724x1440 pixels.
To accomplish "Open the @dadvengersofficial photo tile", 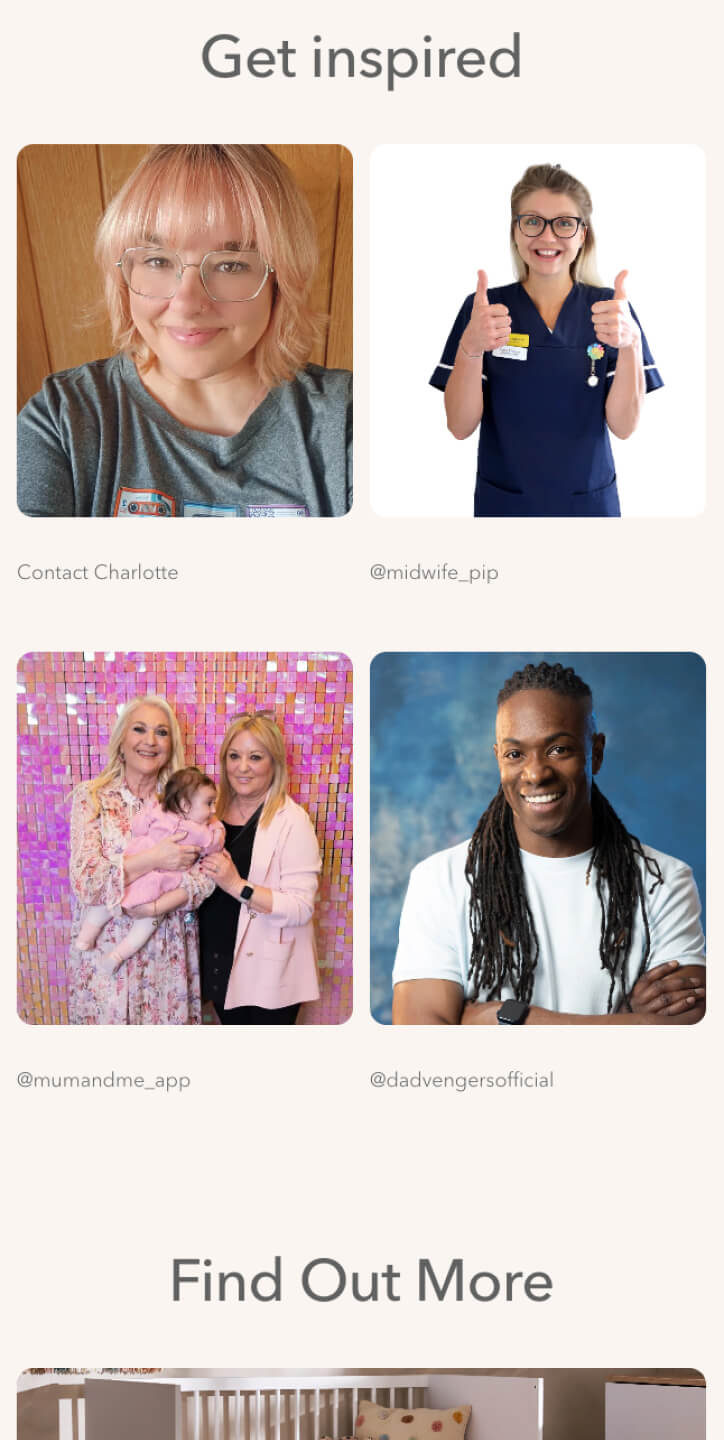I will coord(538,838).
